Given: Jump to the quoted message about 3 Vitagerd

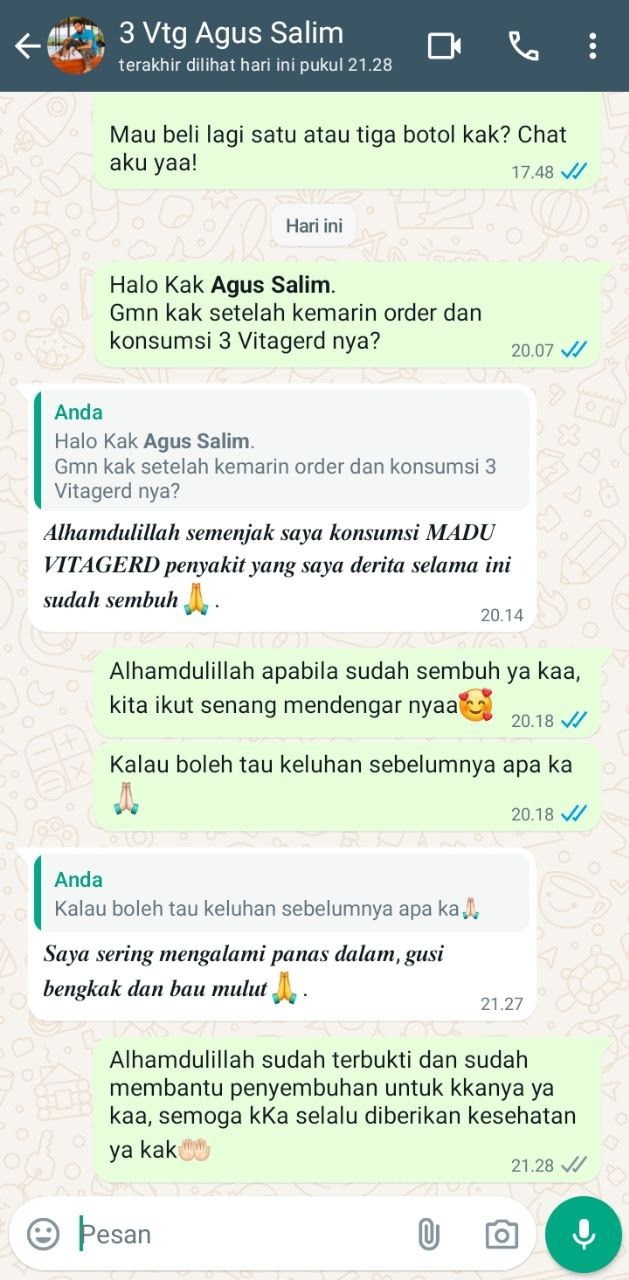Looking at the screenshot, I should [x=282, y=451].
